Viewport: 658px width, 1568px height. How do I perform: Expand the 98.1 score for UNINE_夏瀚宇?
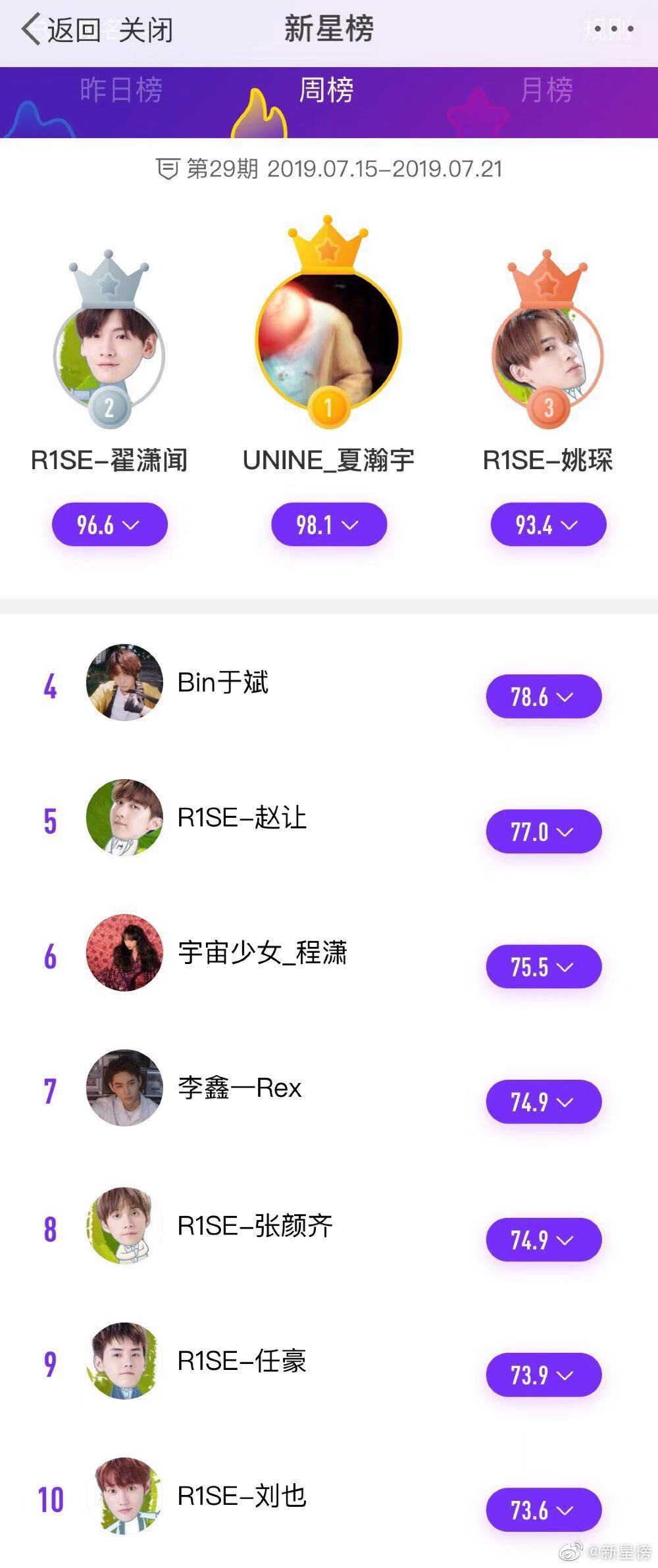pos(328,525)
